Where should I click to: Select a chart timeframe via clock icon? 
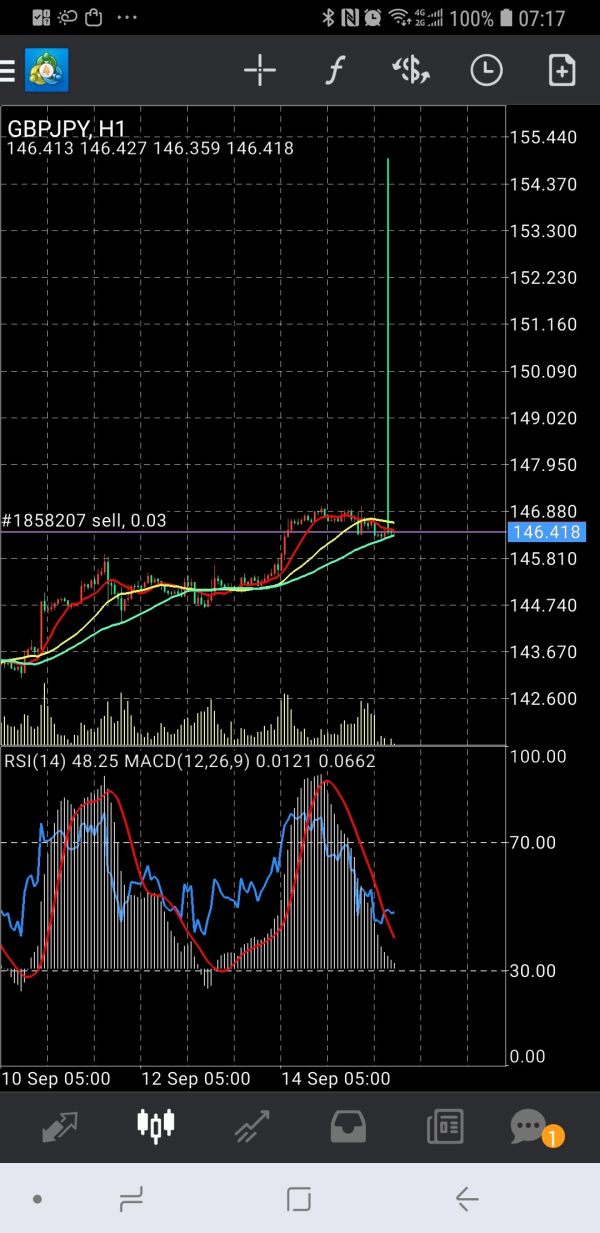[x=487, y=70]
